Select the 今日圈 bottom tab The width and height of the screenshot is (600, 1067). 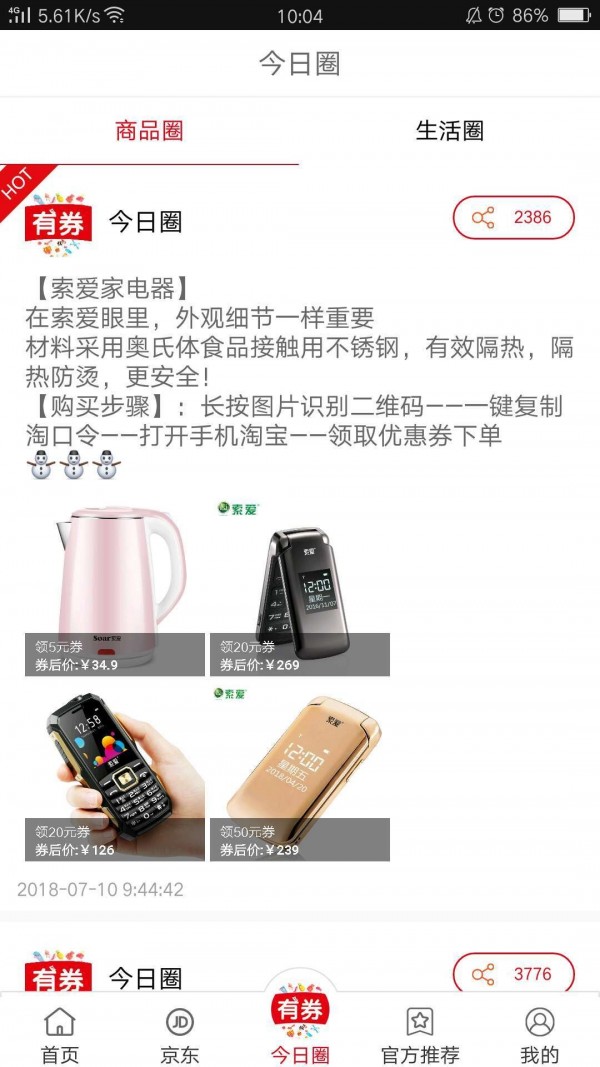pos(300,1030)
